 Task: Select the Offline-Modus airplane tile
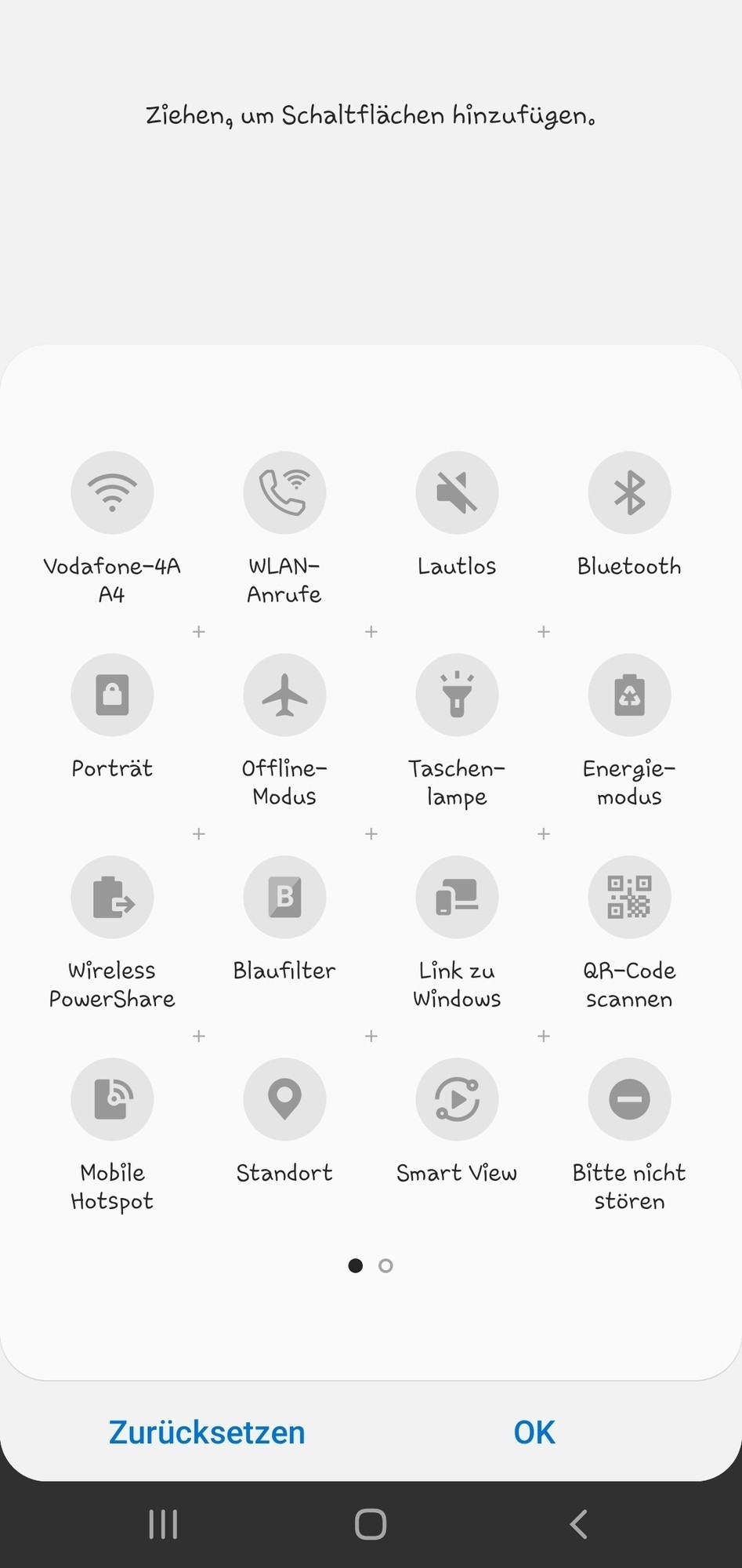click(x=284, y=695)
